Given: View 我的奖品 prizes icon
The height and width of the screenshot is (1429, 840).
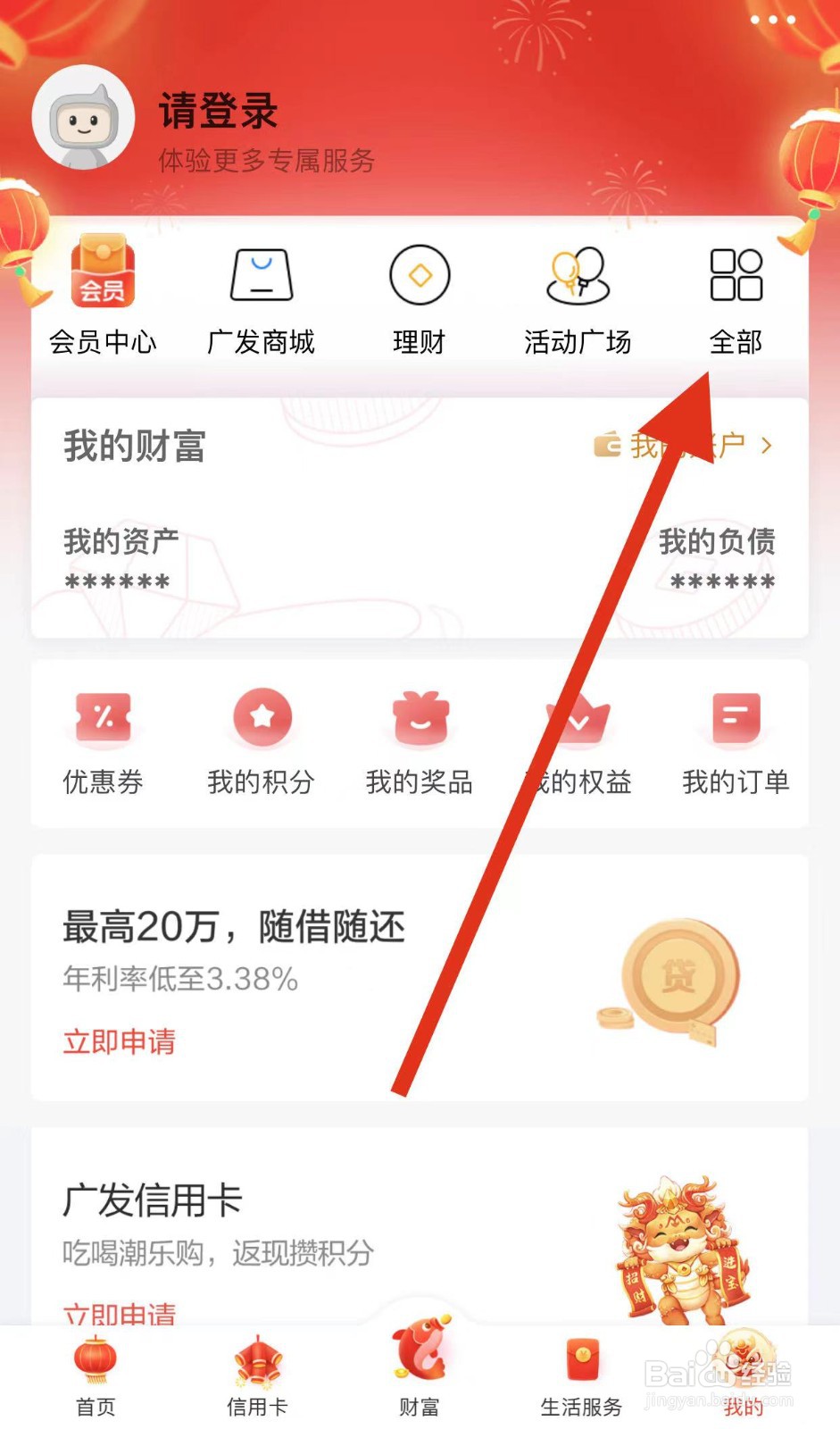Looking at the screenshot, I should tap(420, 741).
